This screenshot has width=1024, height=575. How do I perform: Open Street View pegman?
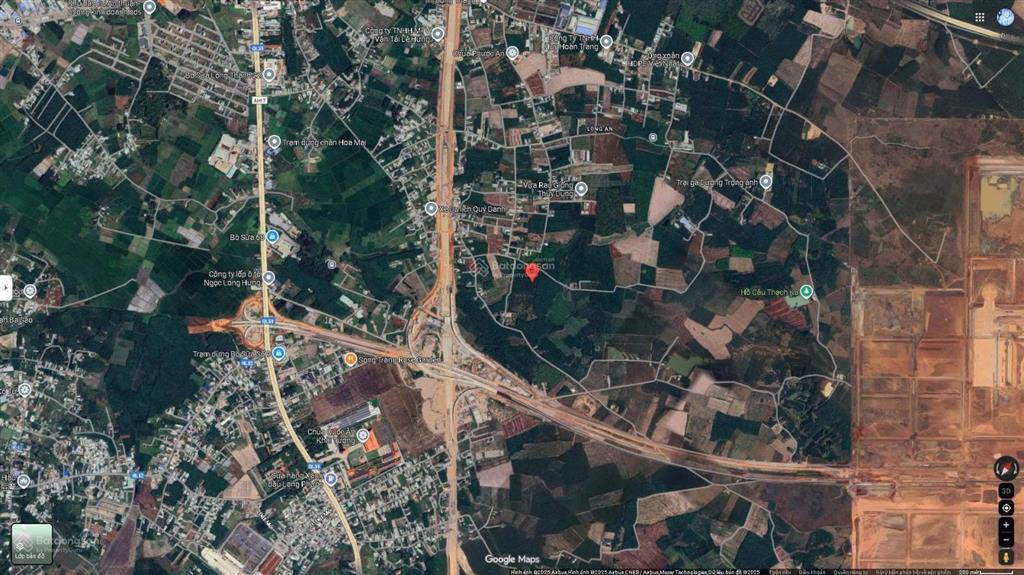click(x=1006, y=558)
